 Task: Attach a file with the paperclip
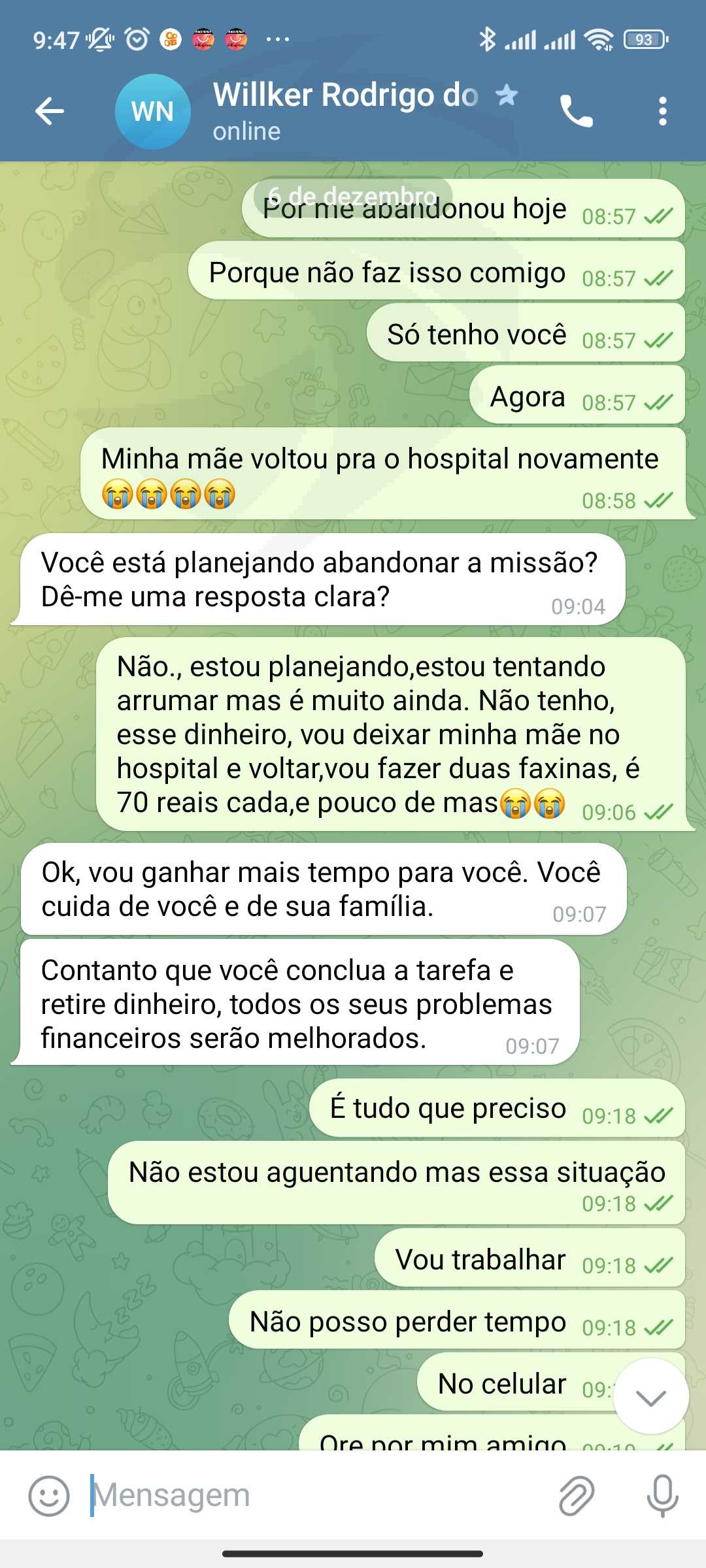(x=577, y=1495)
